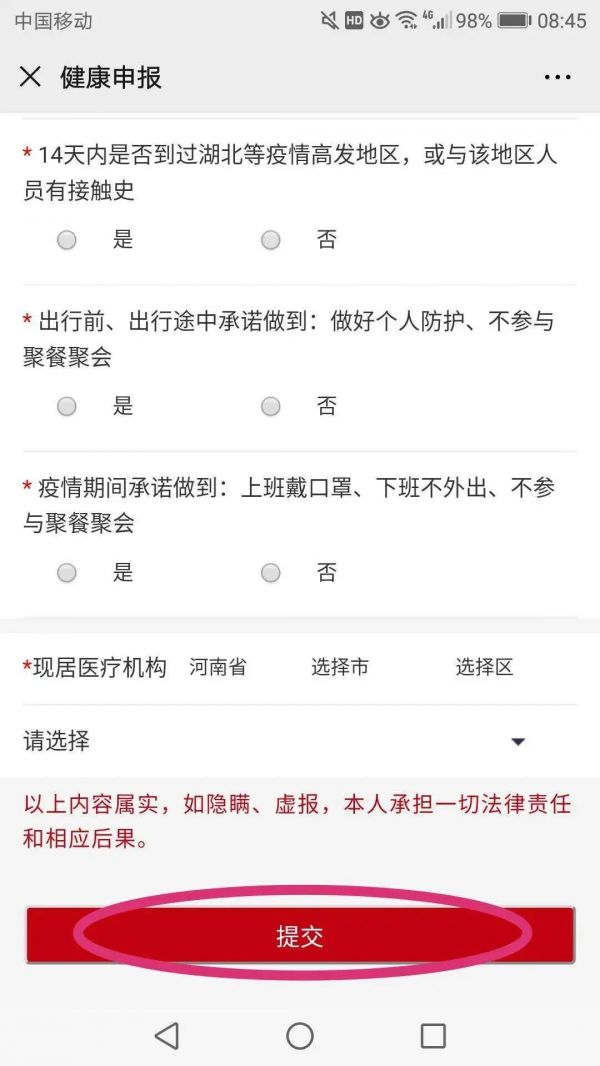Choose 是 for 出行前 protection commitment
The height and width of the screenshot is (1066, 600).
point(67,406)
